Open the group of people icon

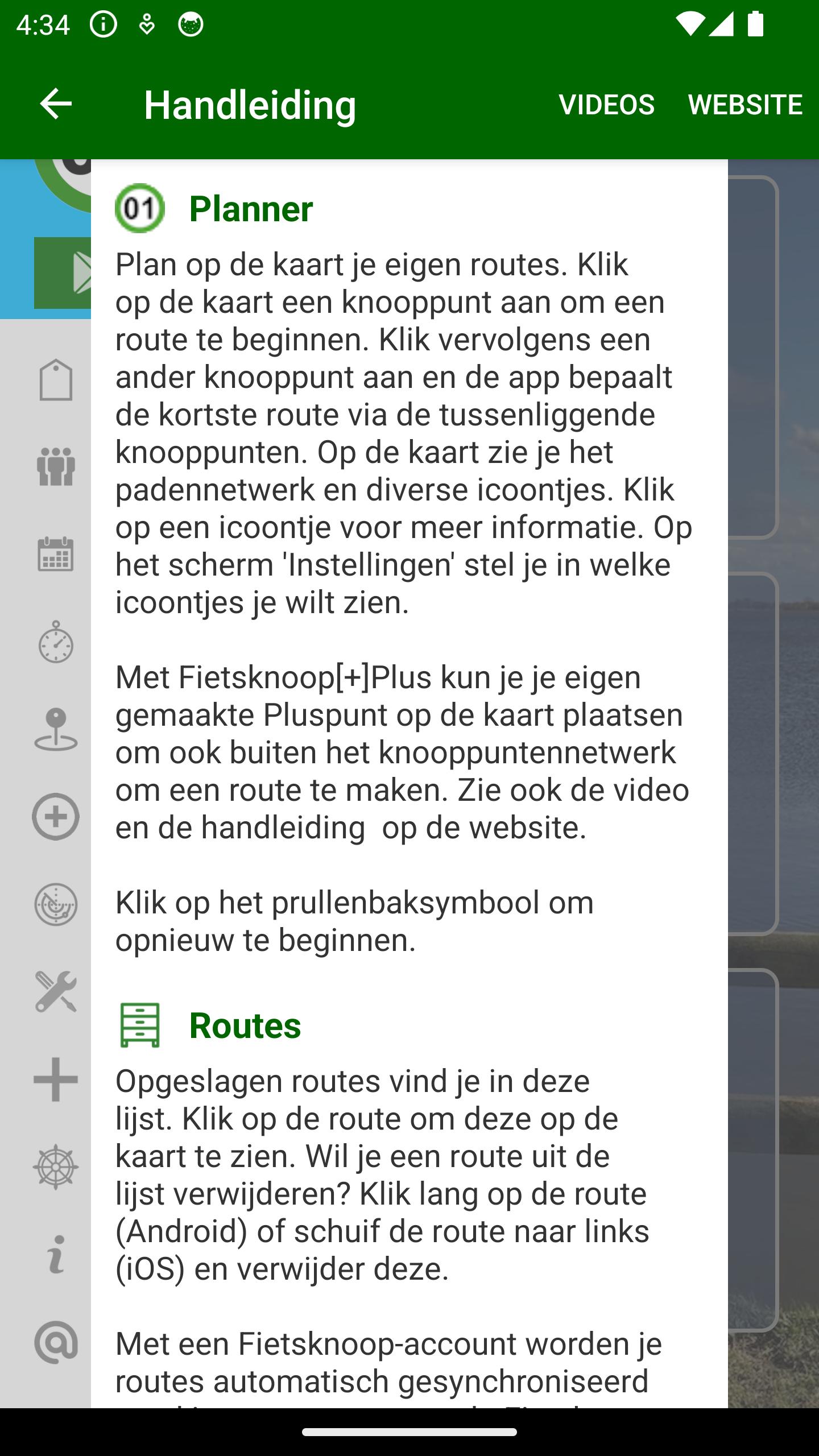coord(56,466)
